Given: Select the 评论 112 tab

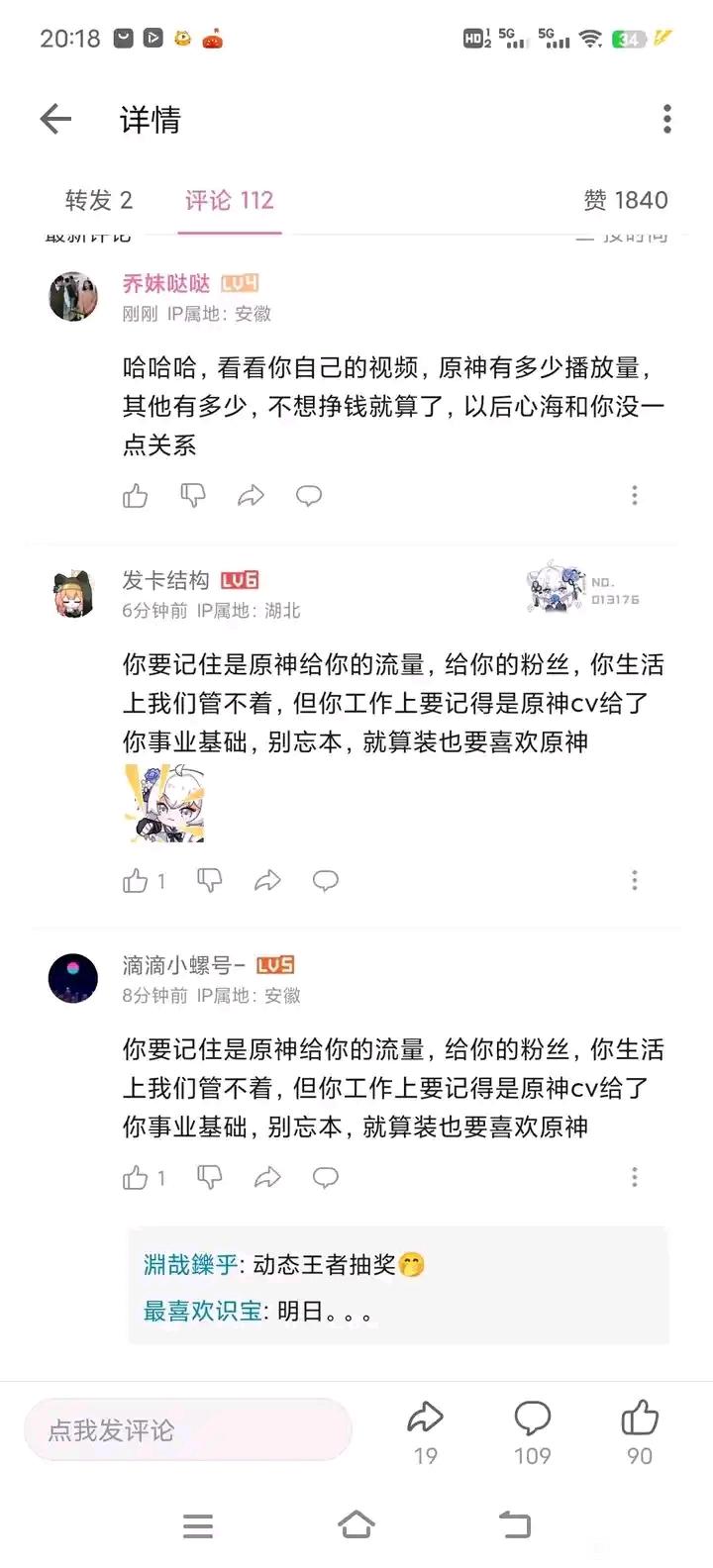Looking at the screenshot, I should pos(229,200).
